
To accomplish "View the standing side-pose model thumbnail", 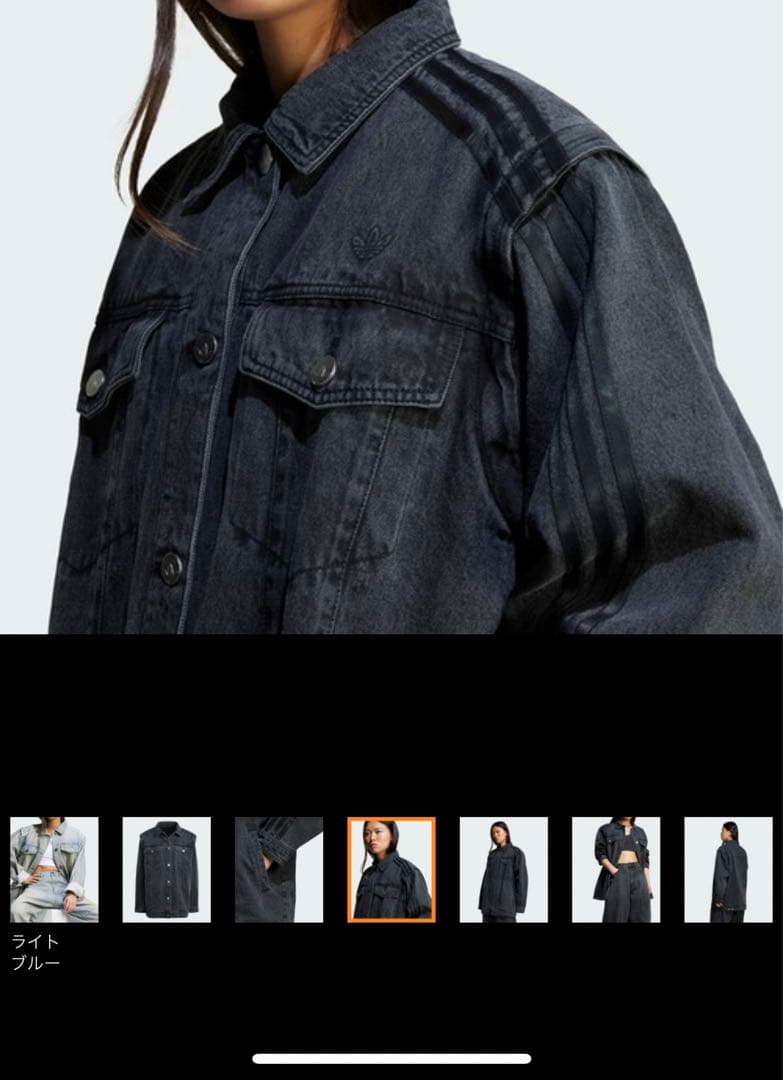I will tap(503, 869).
